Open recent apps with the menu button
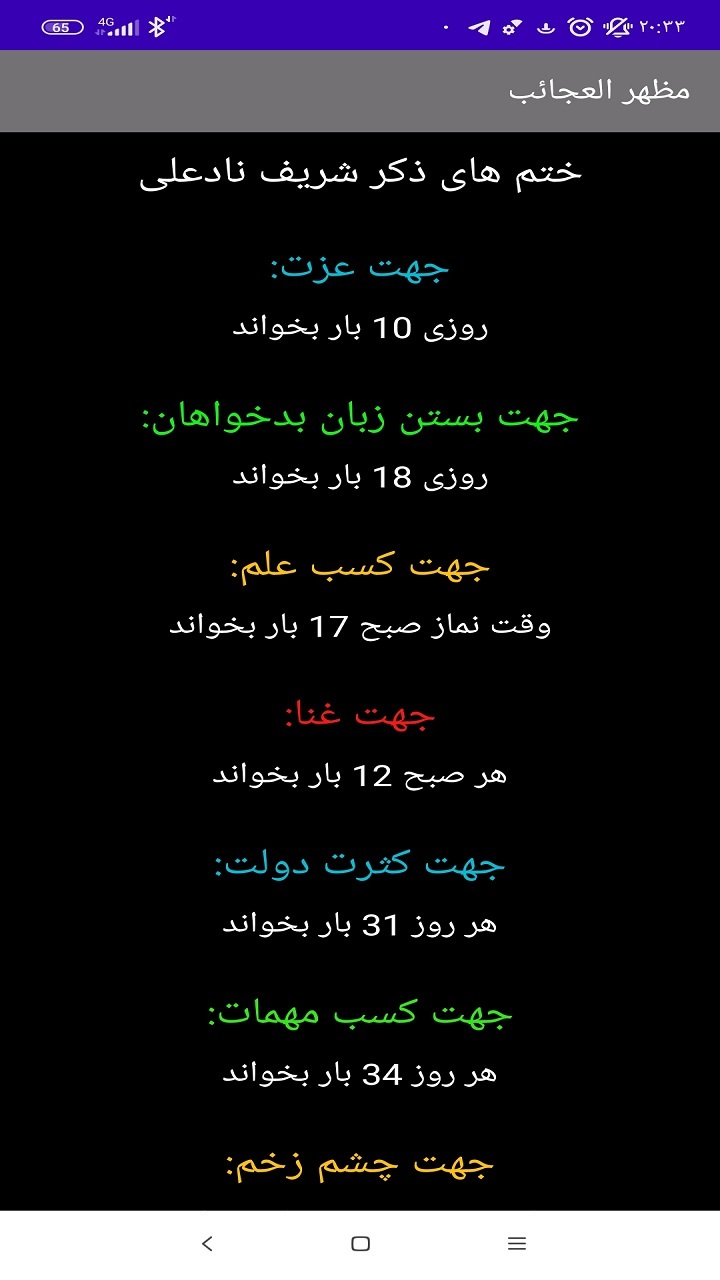This screenshot has height=1280, width=720. tap(517, 1244)
